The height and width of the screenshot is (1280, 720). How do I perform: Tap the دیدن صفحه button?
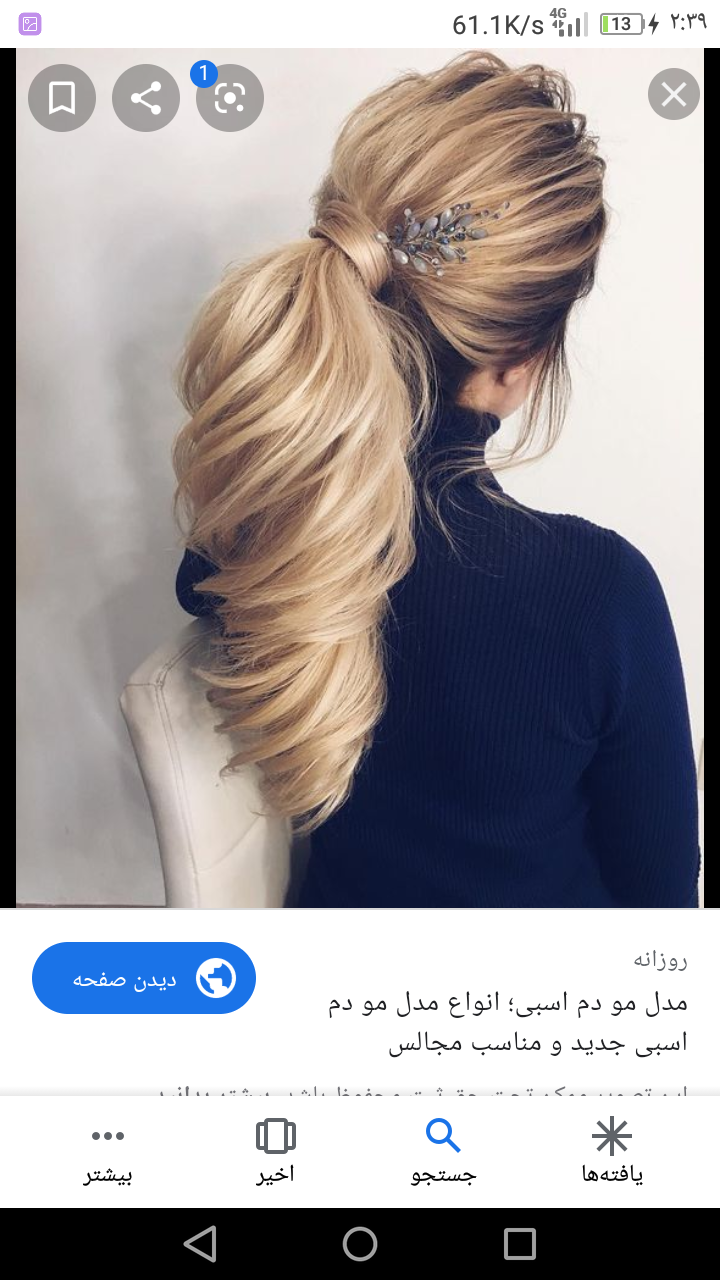(144, 978)
